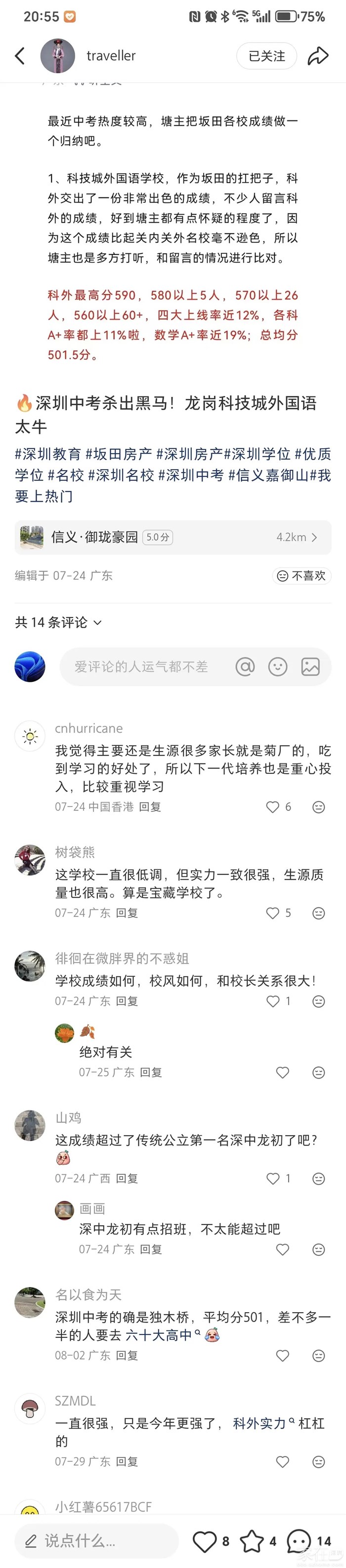Mention someone with the @ icon
Viewport: 346px width, 1568px height.
click(245, 667)
